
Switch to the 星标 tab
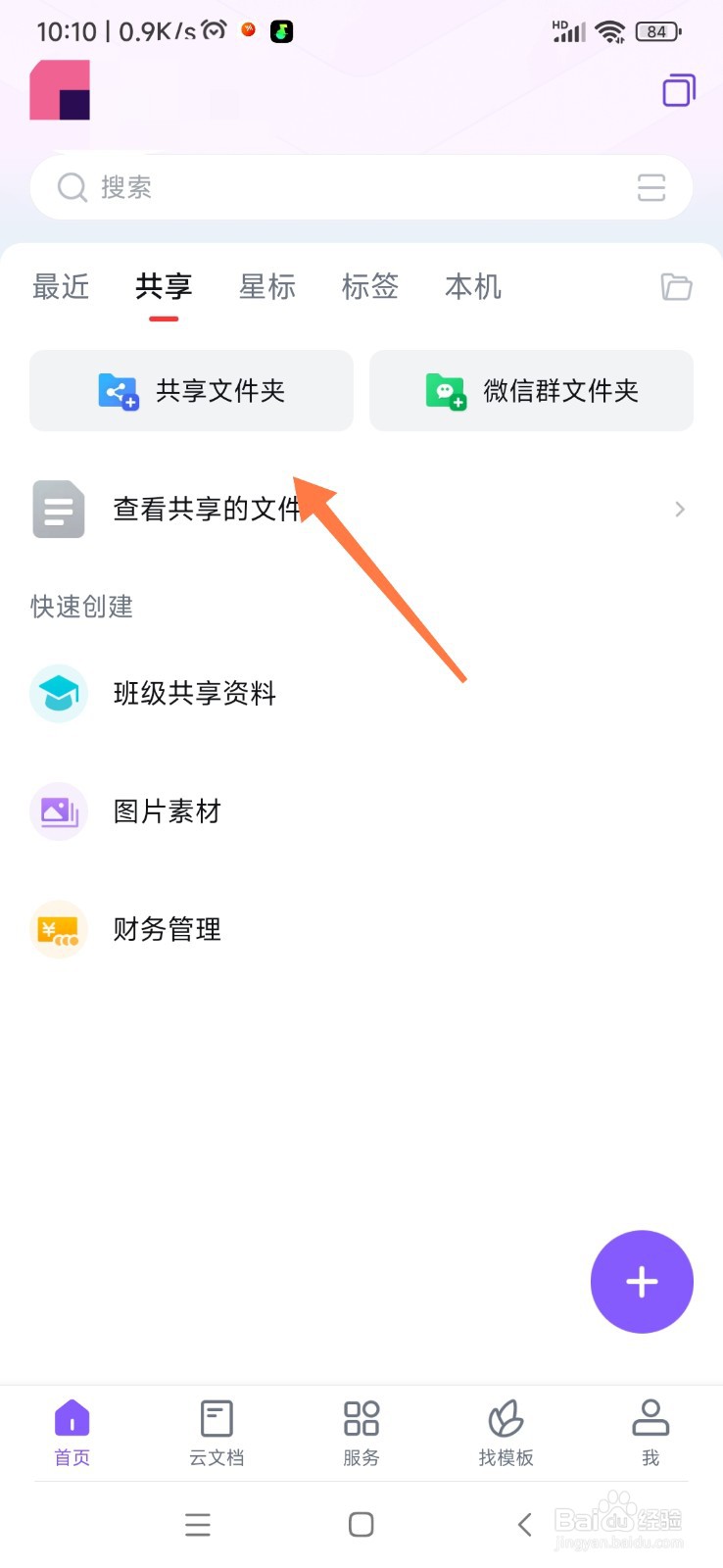(266, 286)
